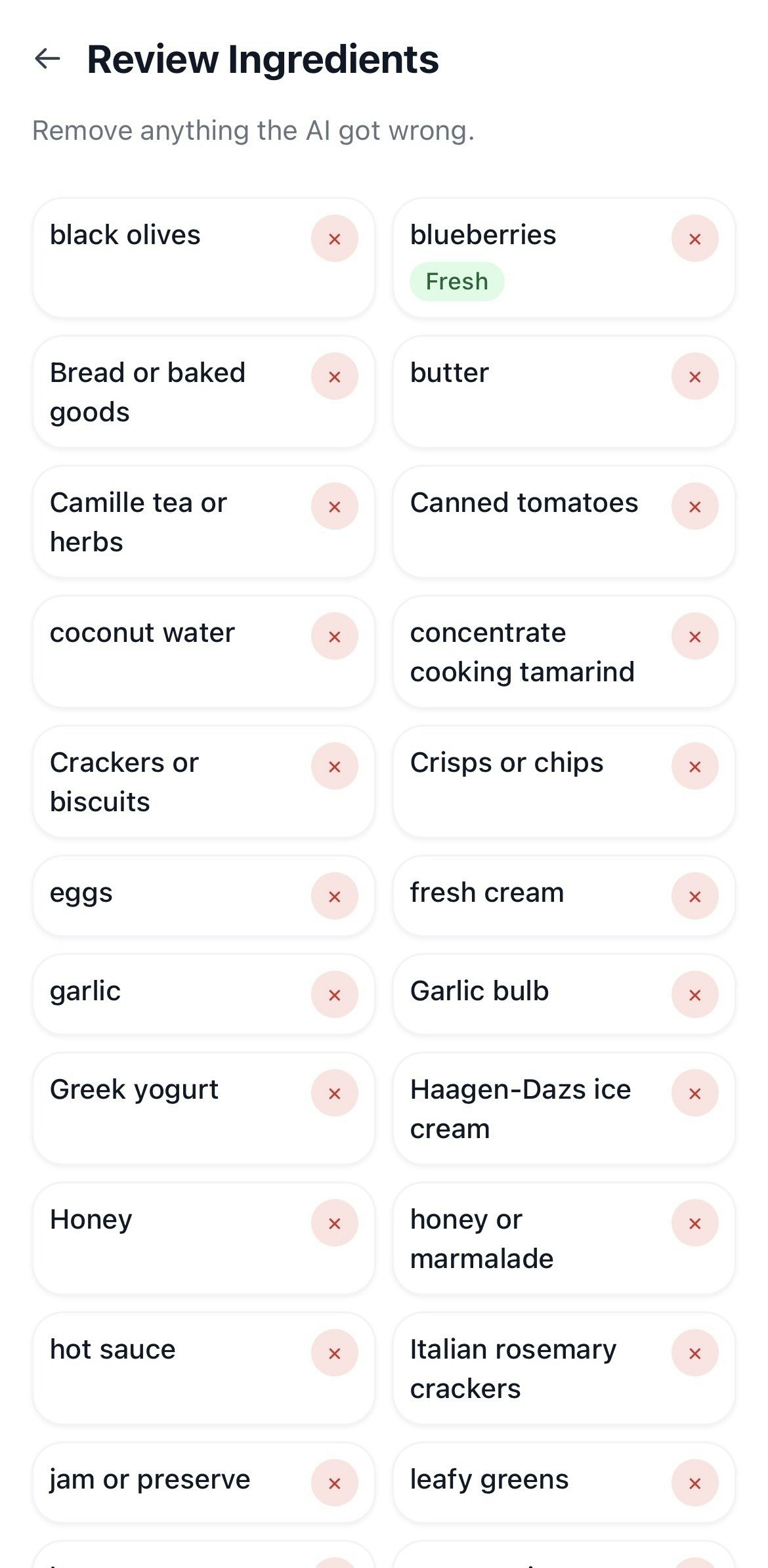Delete honey or marmalade
The width and height of the screenshot is (768, 1568).
tap(694, 1223)
